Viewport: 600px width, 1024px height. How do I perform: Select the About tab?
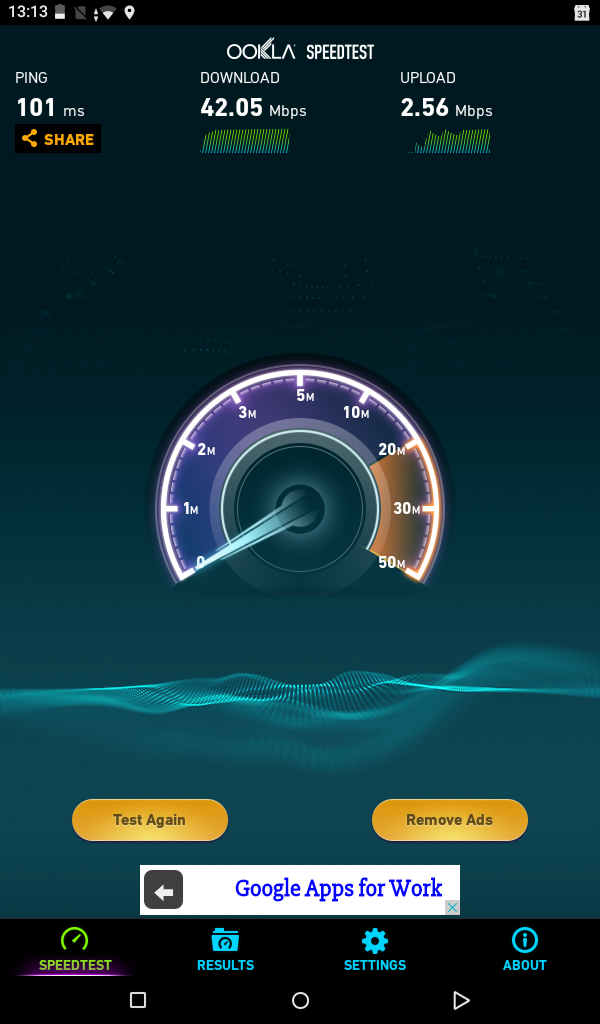(x=524, y=950)
